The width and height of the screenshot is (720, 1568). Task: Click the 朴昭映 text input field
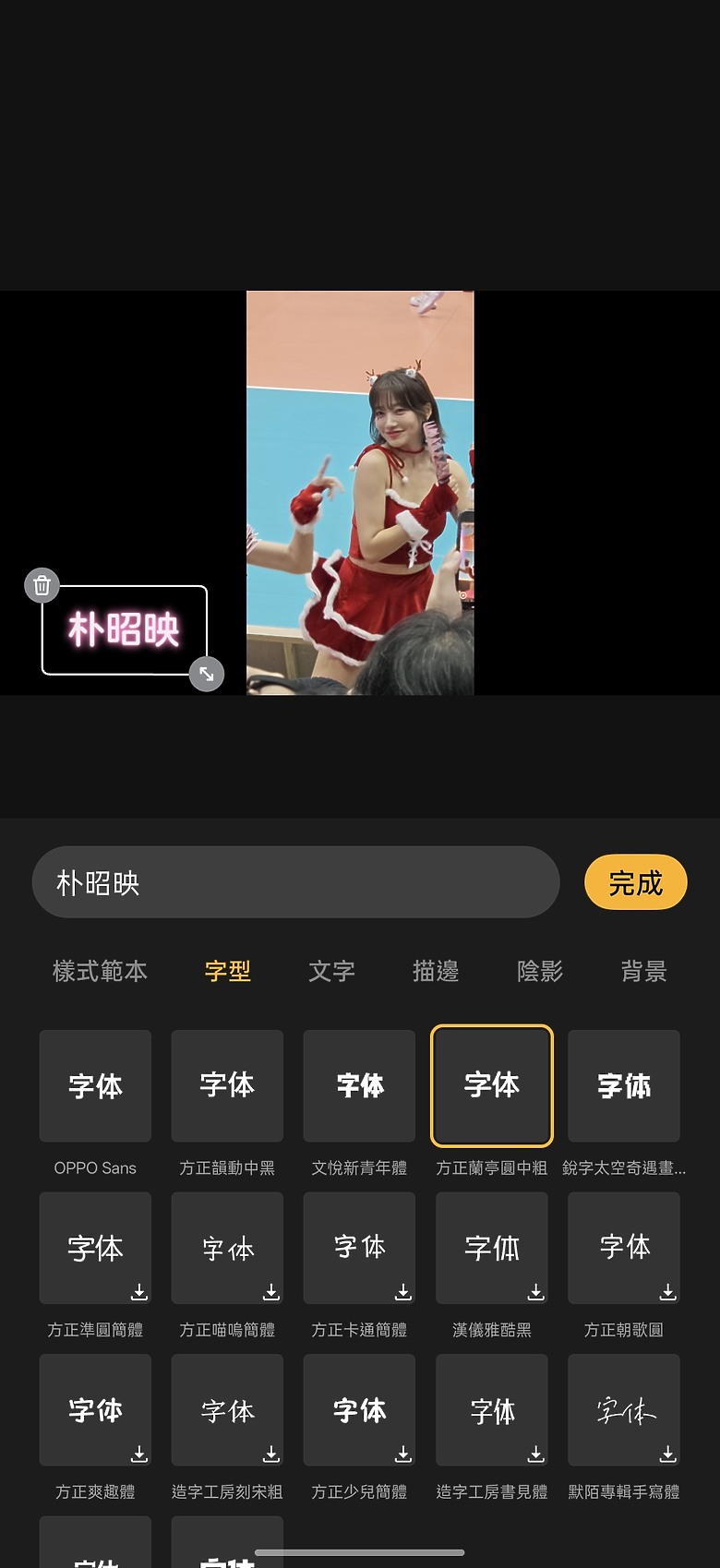[x=295, y=881]
